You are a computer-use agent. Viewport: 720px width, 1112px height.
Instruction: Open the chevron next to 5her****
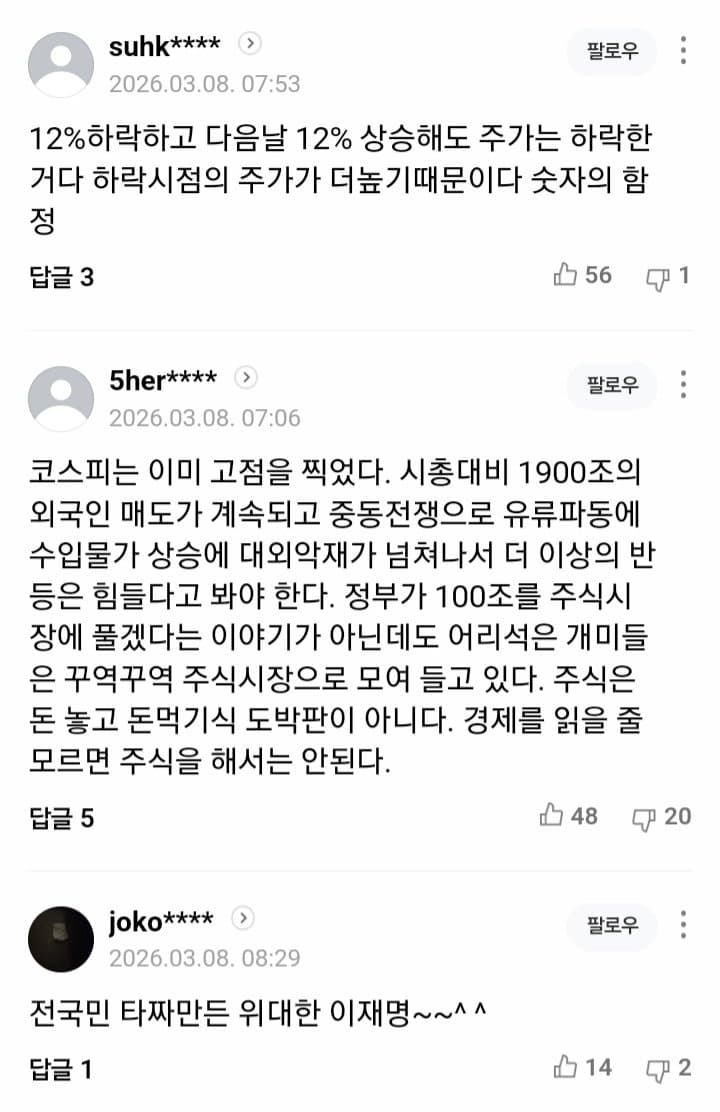point(246,378)
